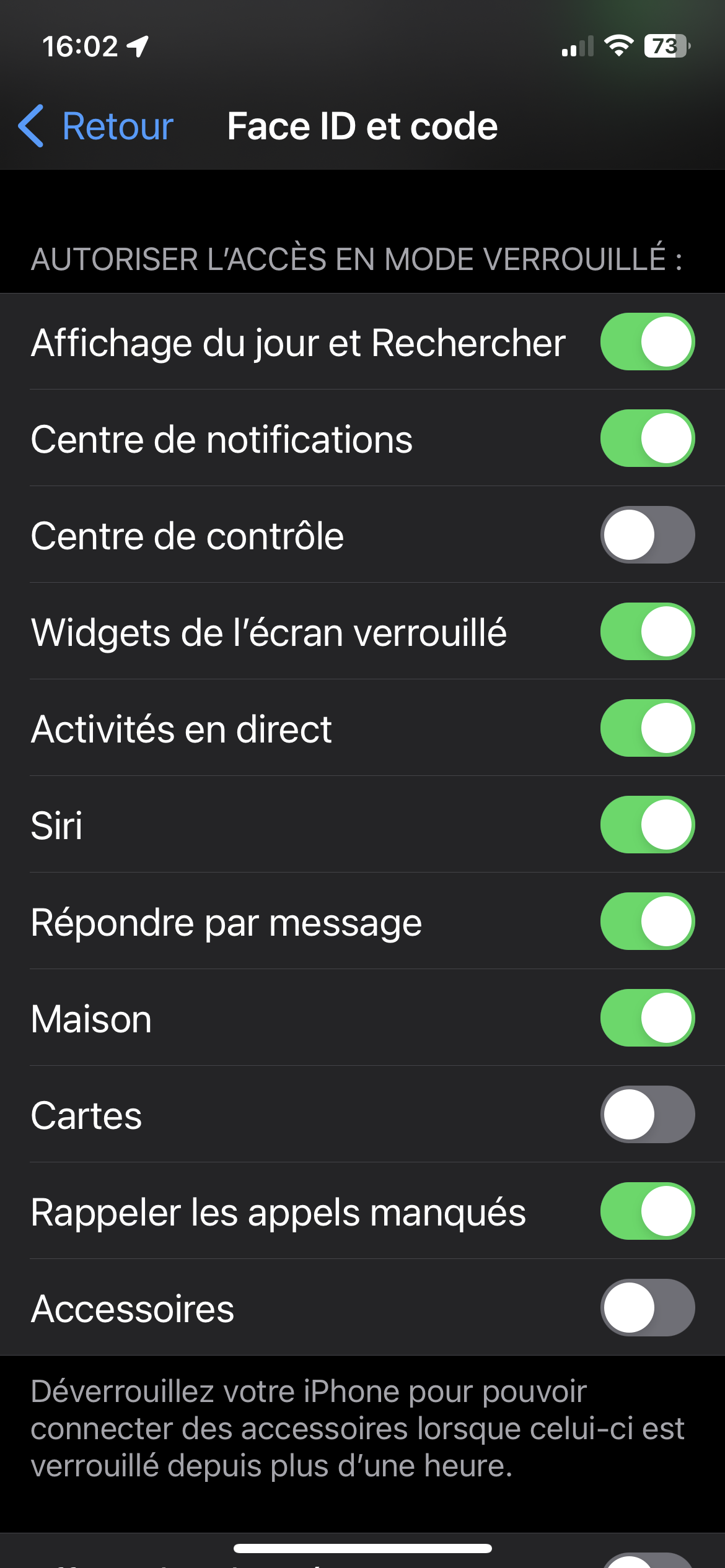Screen dimensions: 725x1568
Task: Enable the Cartes switch
Action: coord(647,1115)
